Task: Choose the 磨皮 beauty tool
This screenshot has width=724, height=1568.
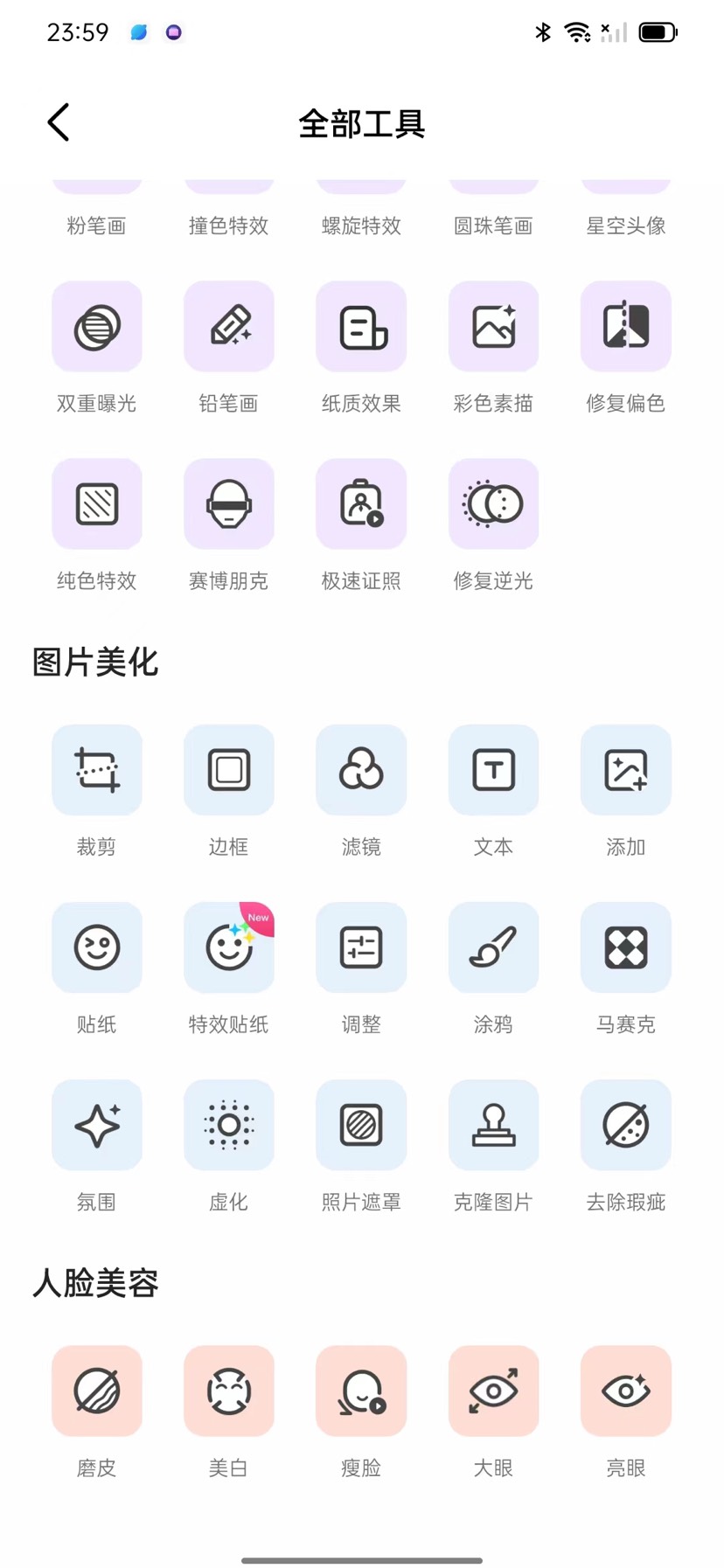Action: click(97, 1391)
